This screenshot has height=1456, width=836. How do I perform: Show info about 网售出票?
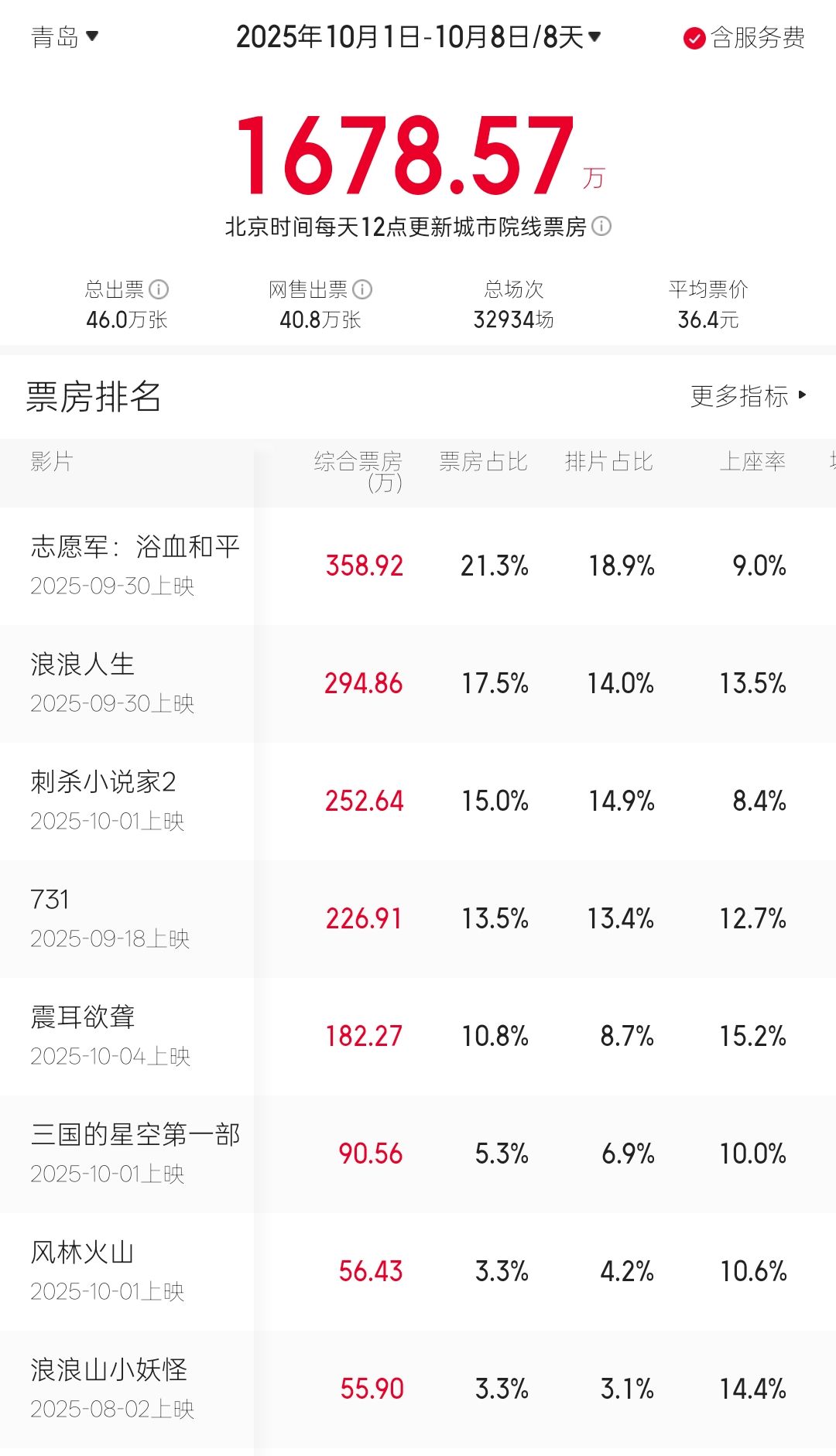click(x=362, y=289)
